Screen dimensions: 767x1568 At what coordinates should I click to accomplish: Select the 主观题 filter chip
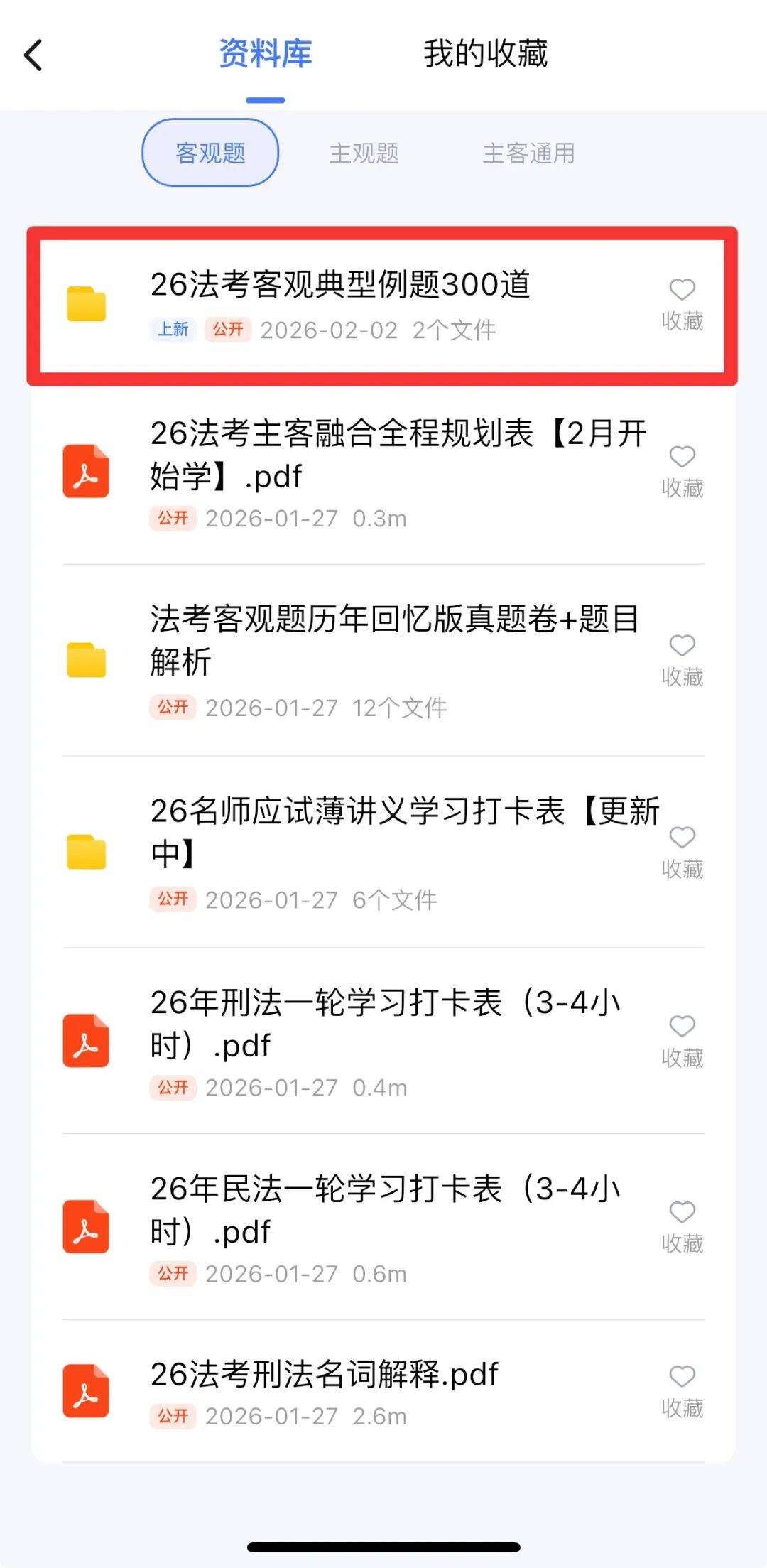(x=364, y=153)
